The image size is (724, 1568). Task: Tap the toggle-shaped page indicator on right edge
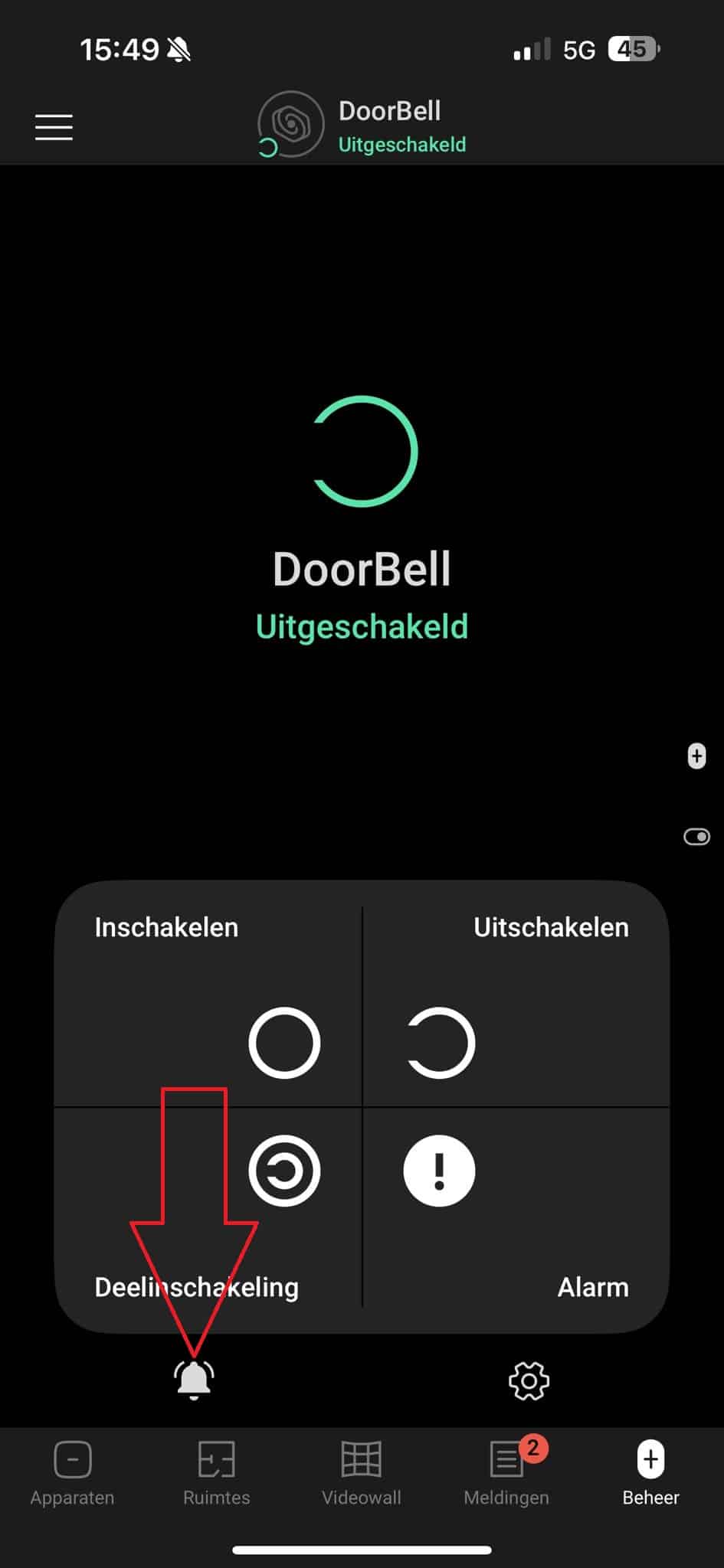click(696, 837)
